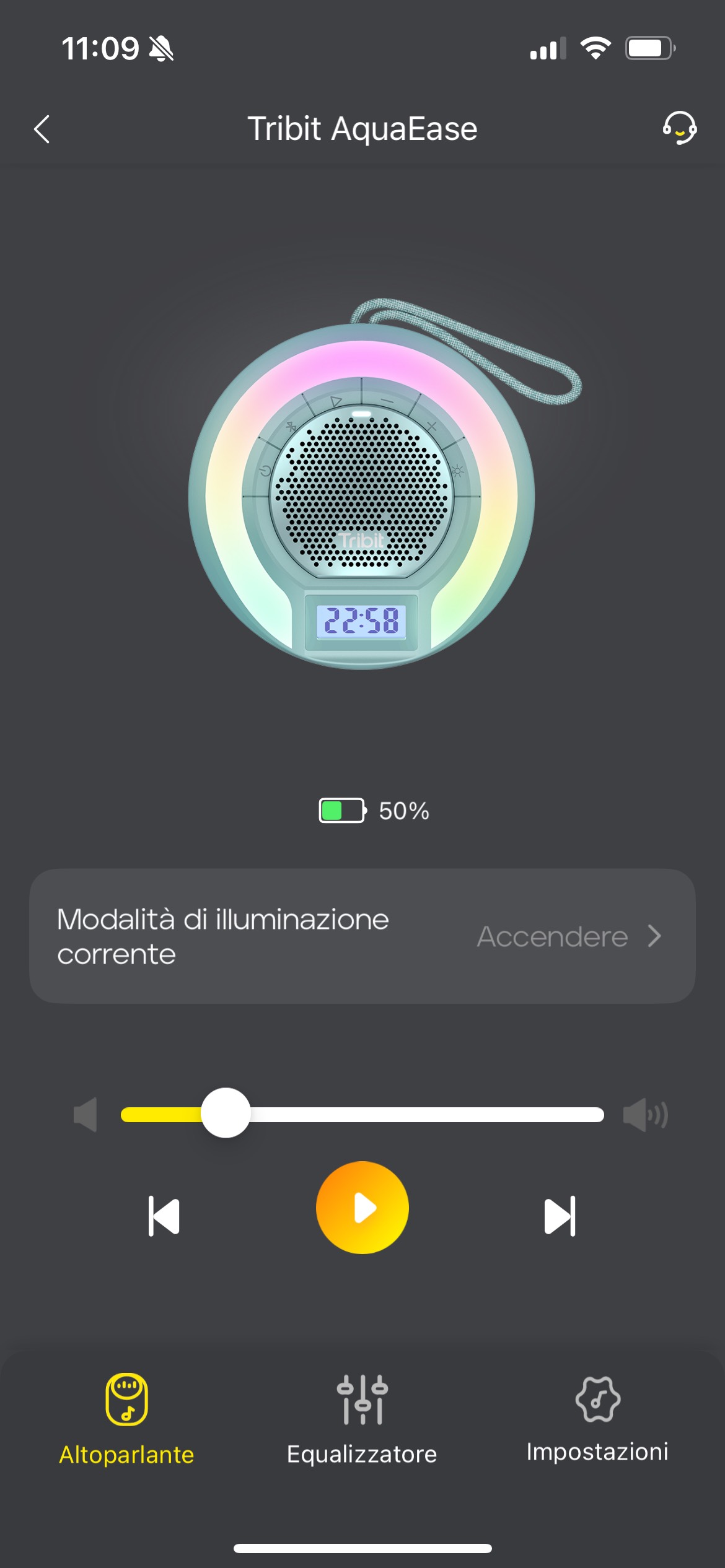
Task: Open the Impostazioni tab
Action: point(597,1419)
